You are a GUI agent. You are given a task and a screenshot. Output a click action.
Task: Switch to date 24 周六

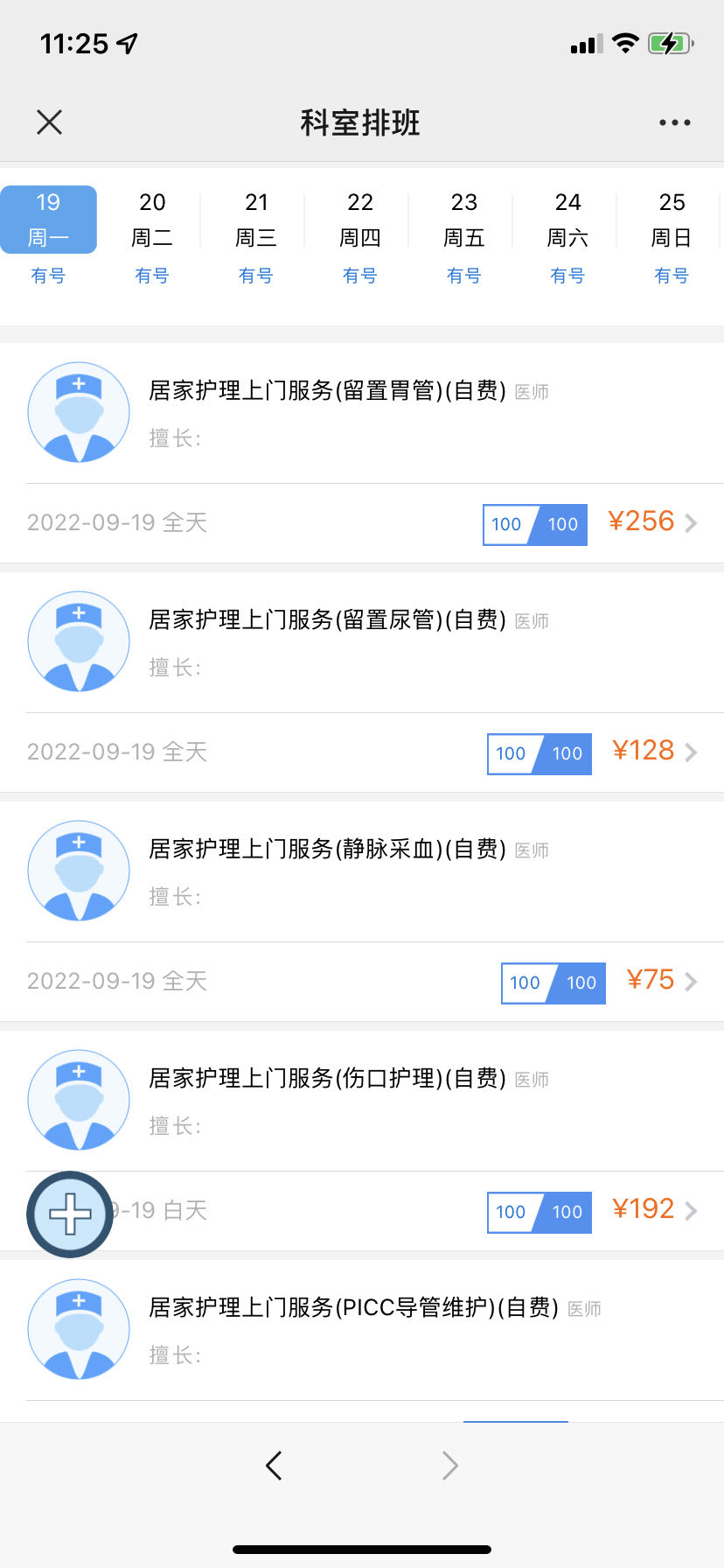[567, 220]
